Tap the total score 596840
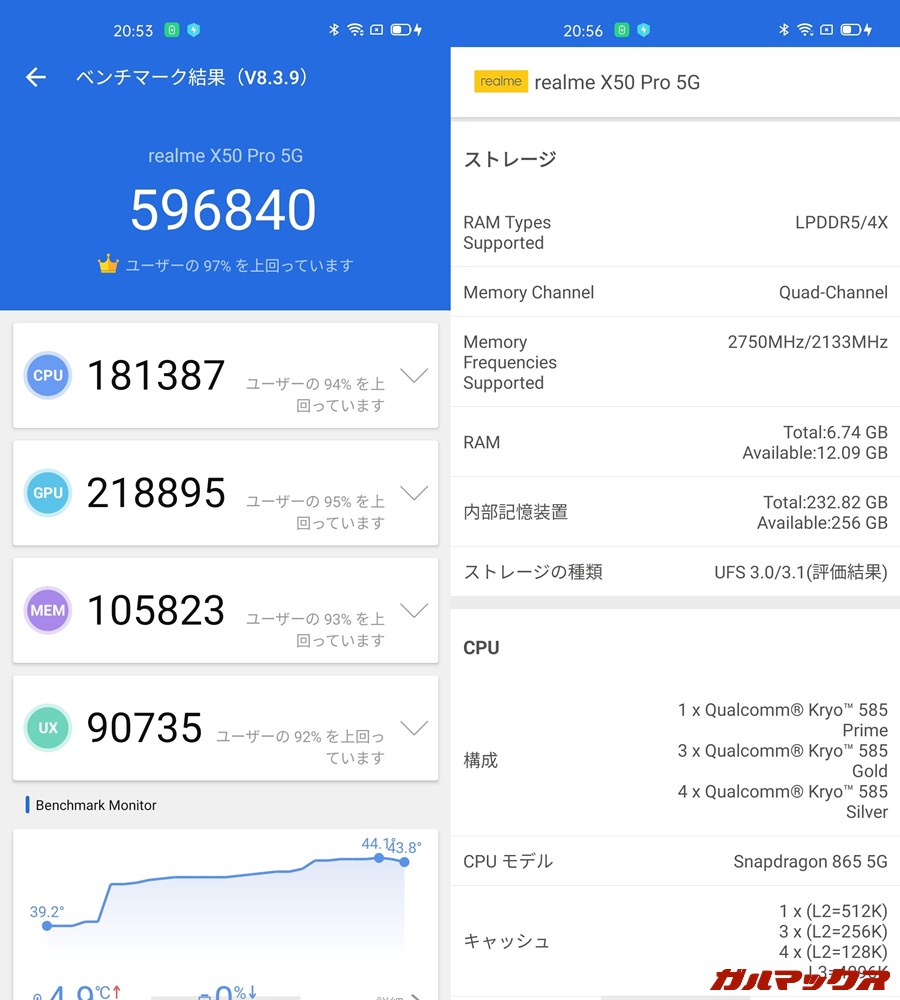The image size is (900, 1000). (225, 208)
